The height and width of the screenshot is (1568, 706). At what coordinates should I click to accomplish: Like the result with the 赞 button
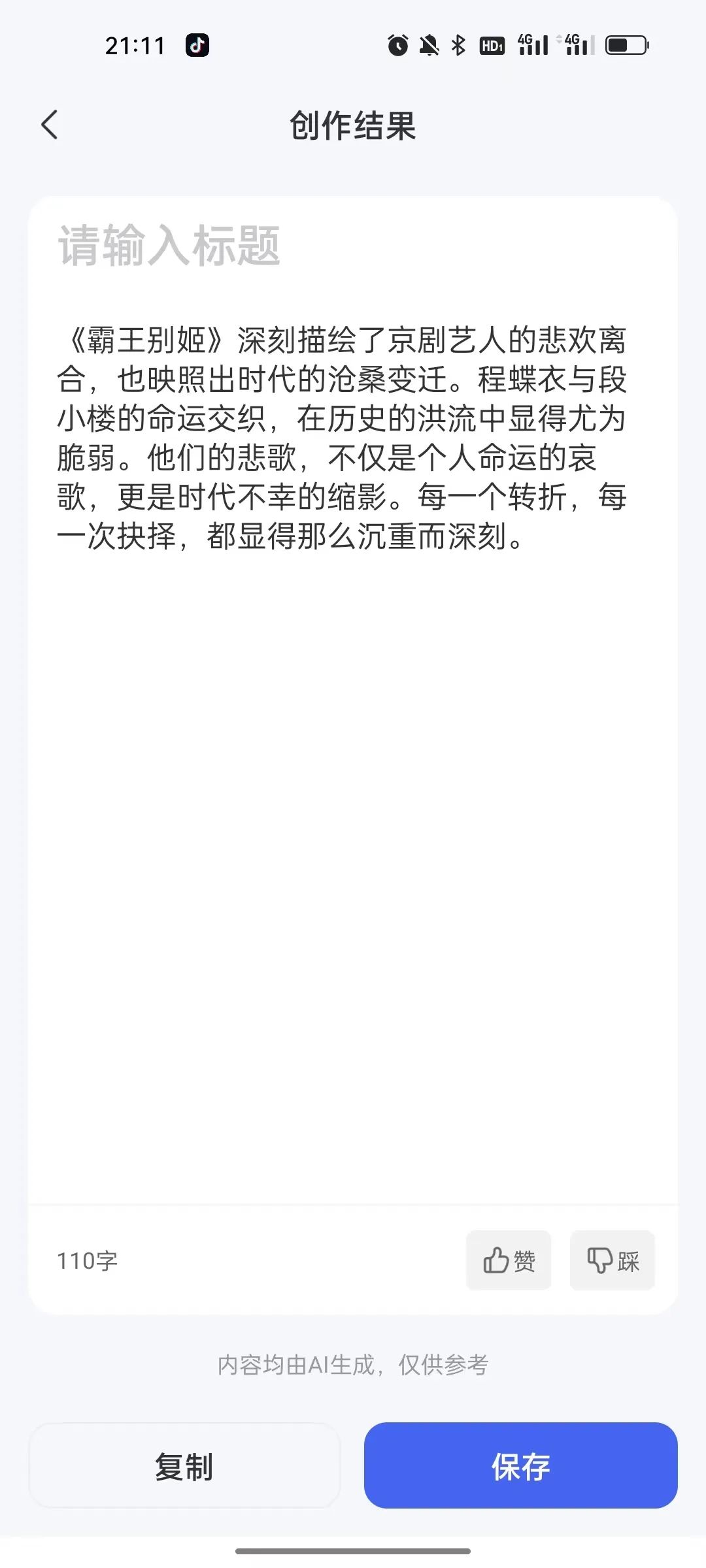(509, 1260)
